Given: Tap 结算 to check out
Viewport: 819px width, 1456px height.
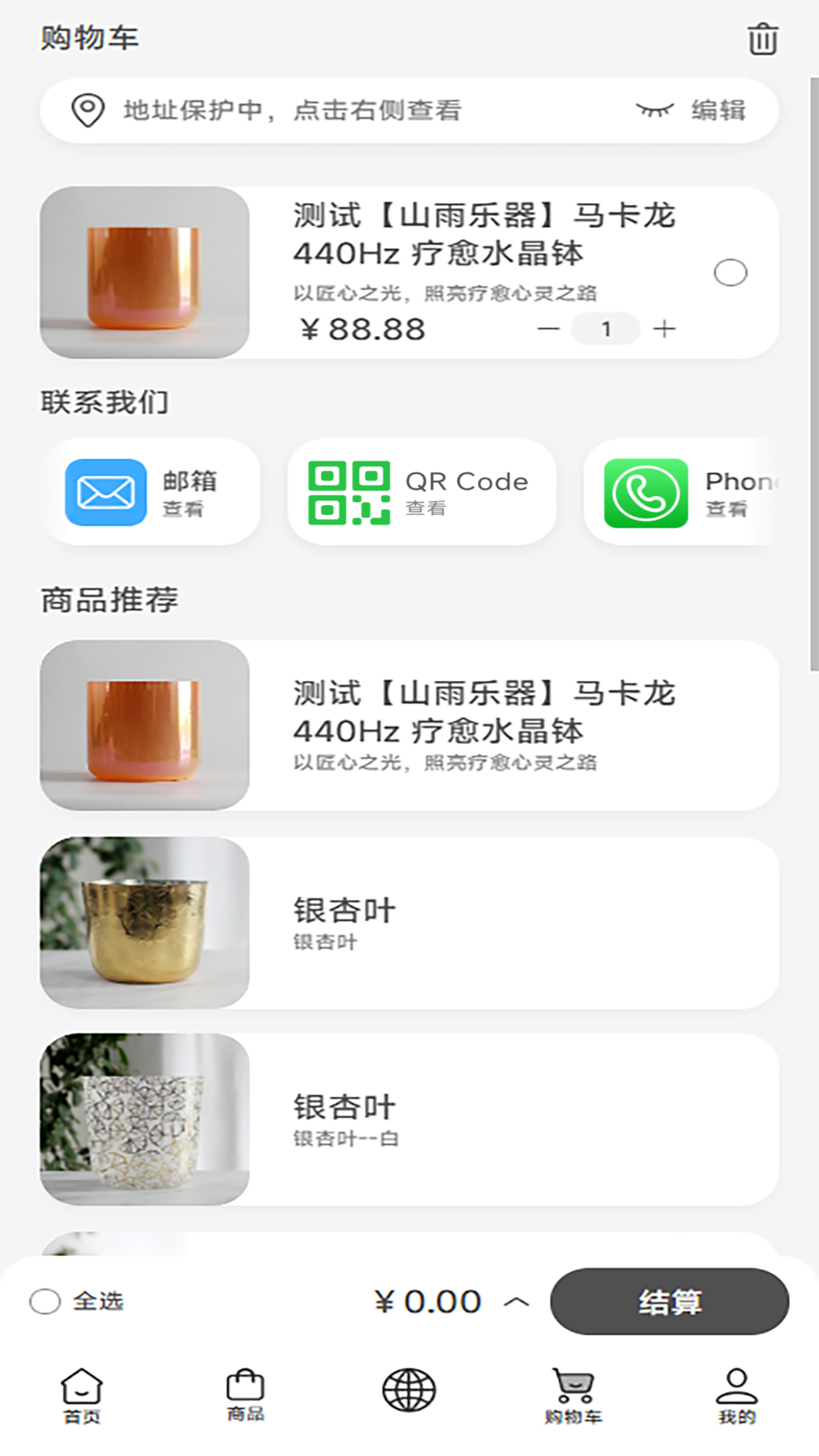Looking at the screenshot, I should [x=669, y=1301].
